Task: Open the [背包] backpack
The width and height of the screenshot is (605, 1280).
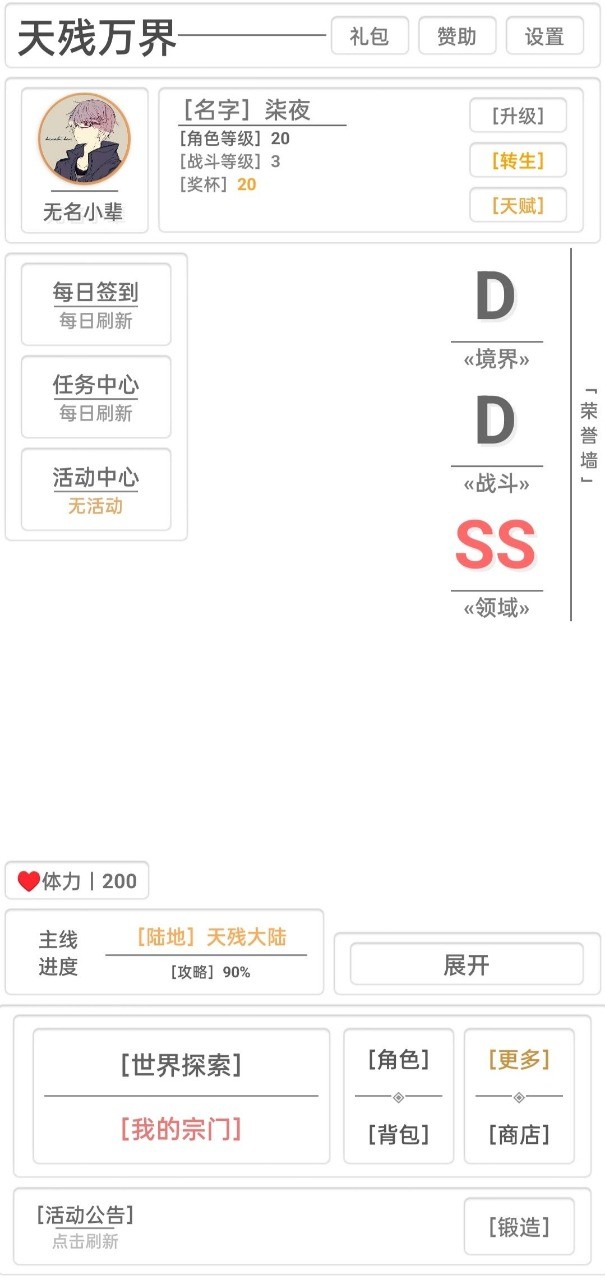Action: [398, 1134]
